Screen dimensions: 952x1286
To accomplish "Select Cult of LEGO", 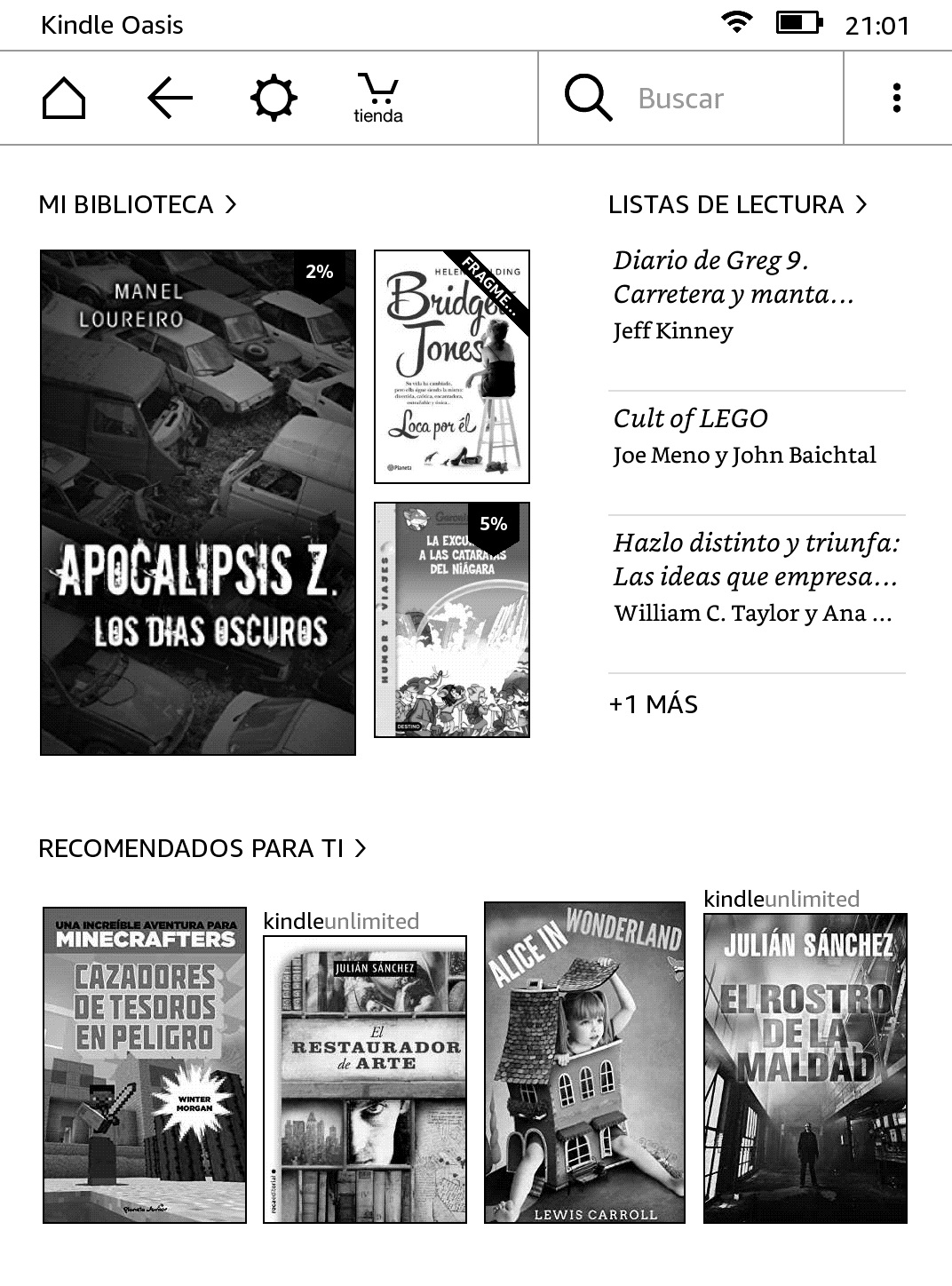I will click(x=744, y=435).
